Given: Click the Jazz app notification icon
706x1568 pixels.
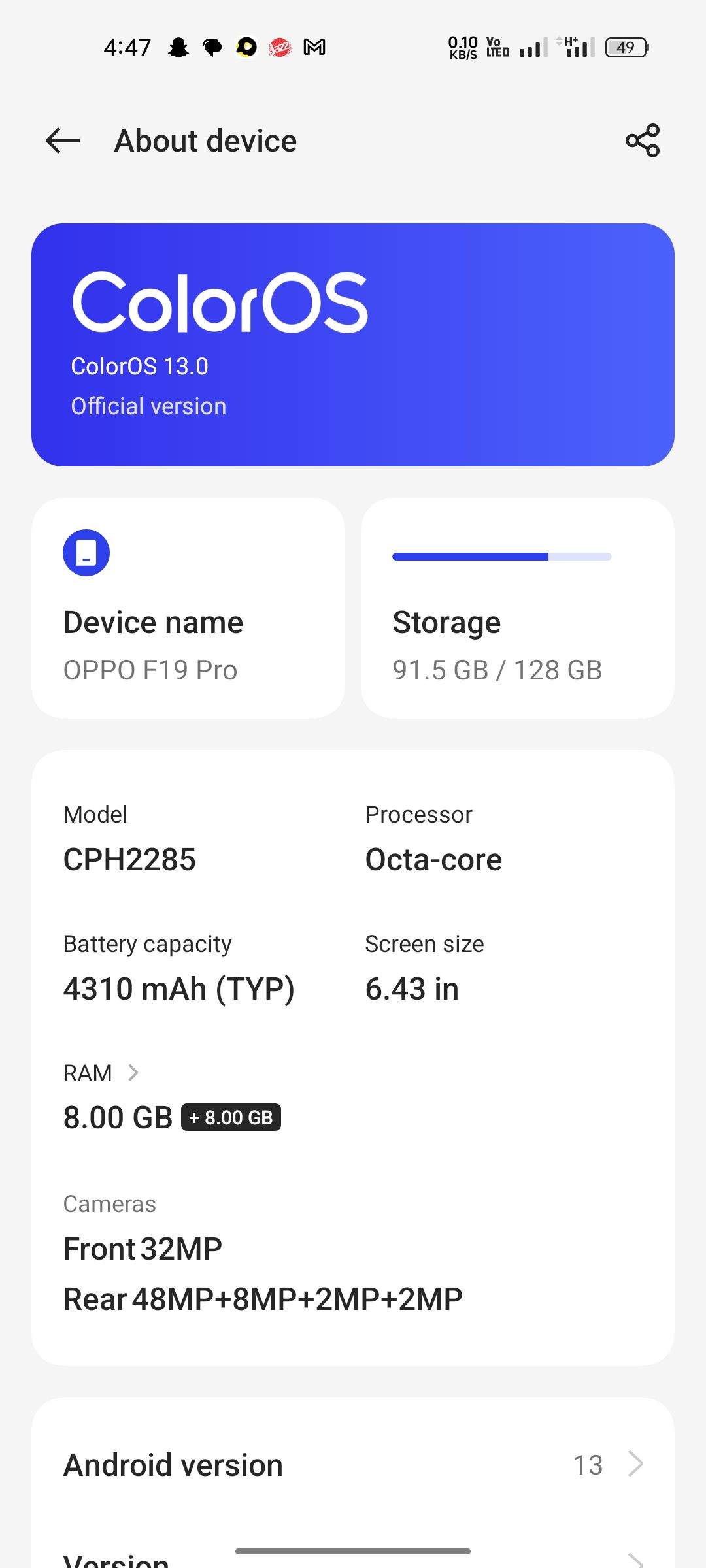Looking at the screenshot, I should [279, 46].
